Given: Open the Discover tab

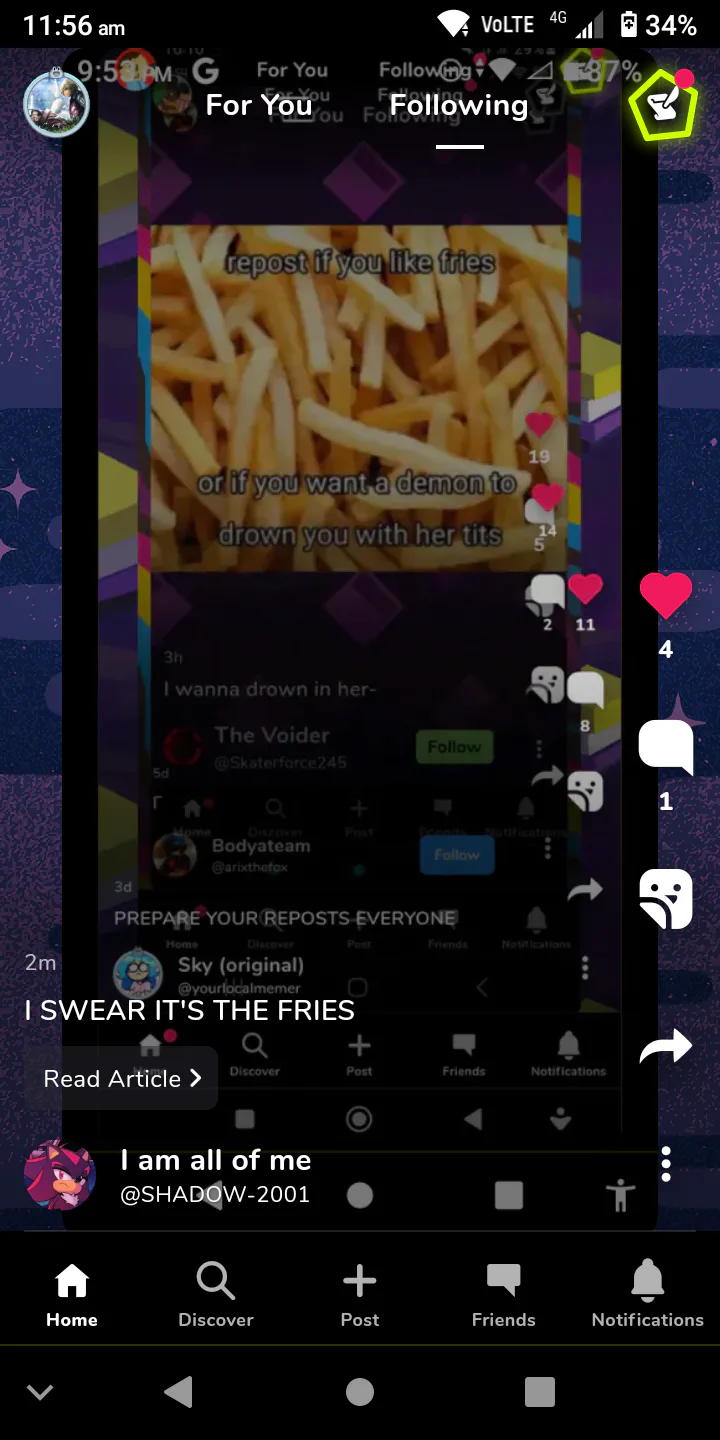Looking at the screenshot, I should pyautogui.click(x=216, y=1295).
